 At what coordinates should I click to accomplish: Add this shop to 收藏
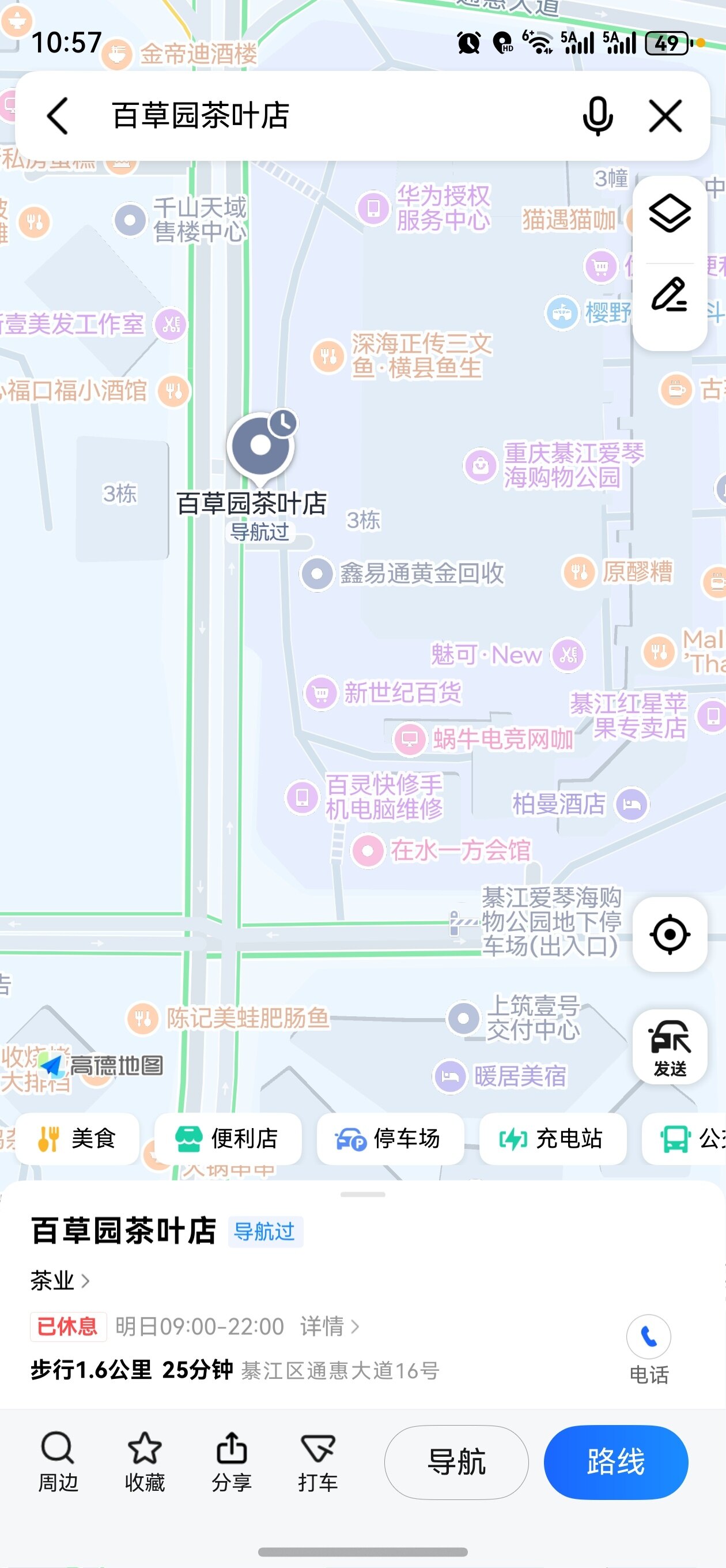[x=144, y=1461]
